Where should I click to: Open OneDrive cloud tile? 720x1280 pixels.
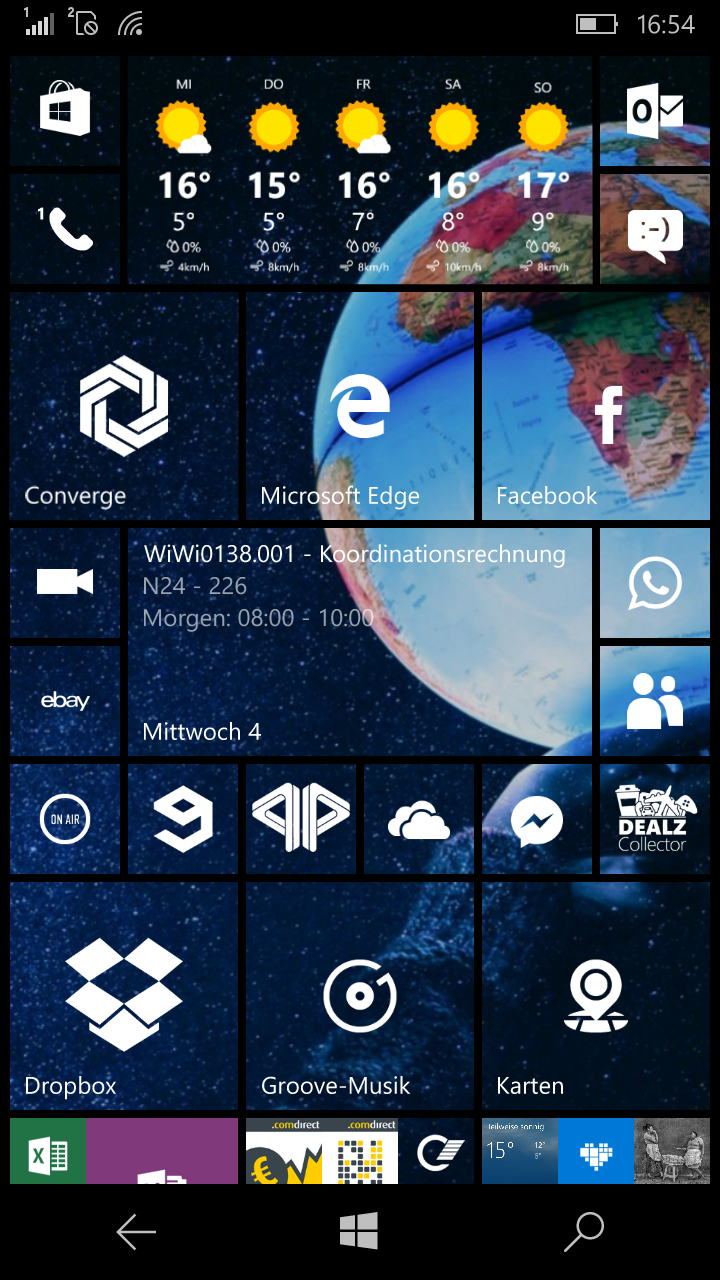(419, 819)
